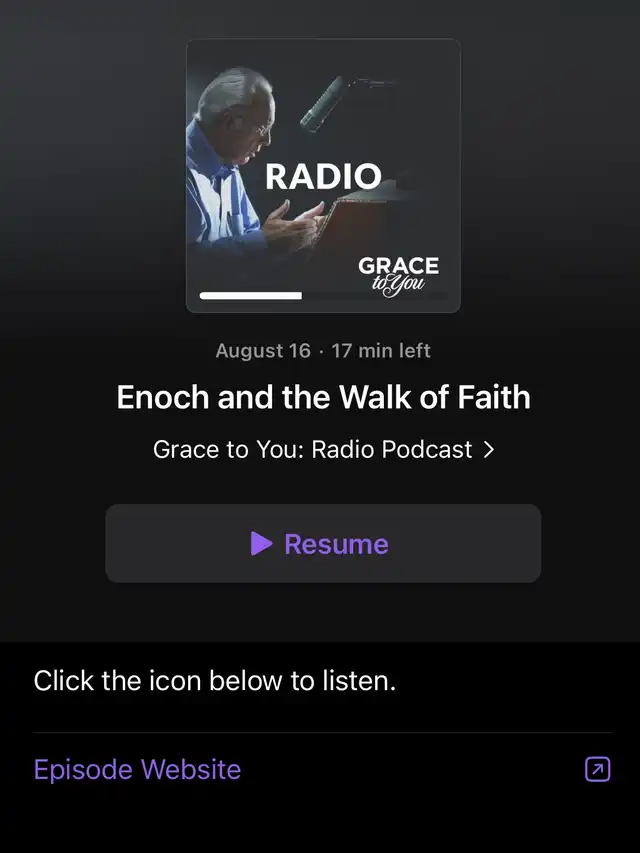640x853 pixels.
Task: Resume playing the episode
Action: (322, 543)
